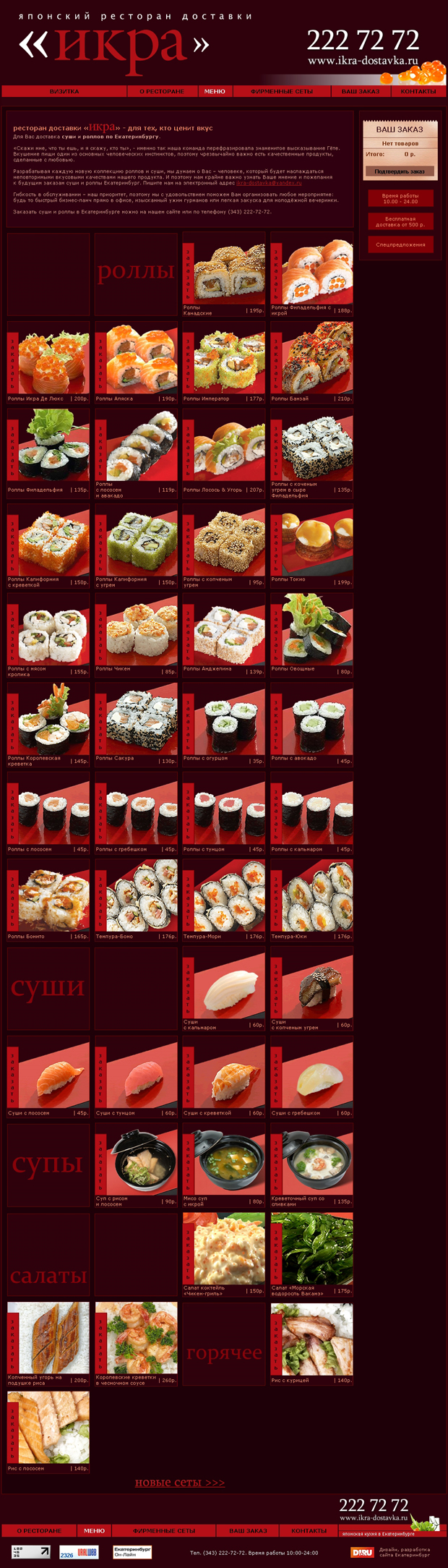448x1568 pixels.
Task: Open Бесплатная доставка от 500 р. info
Action: (x=400, y=221)
